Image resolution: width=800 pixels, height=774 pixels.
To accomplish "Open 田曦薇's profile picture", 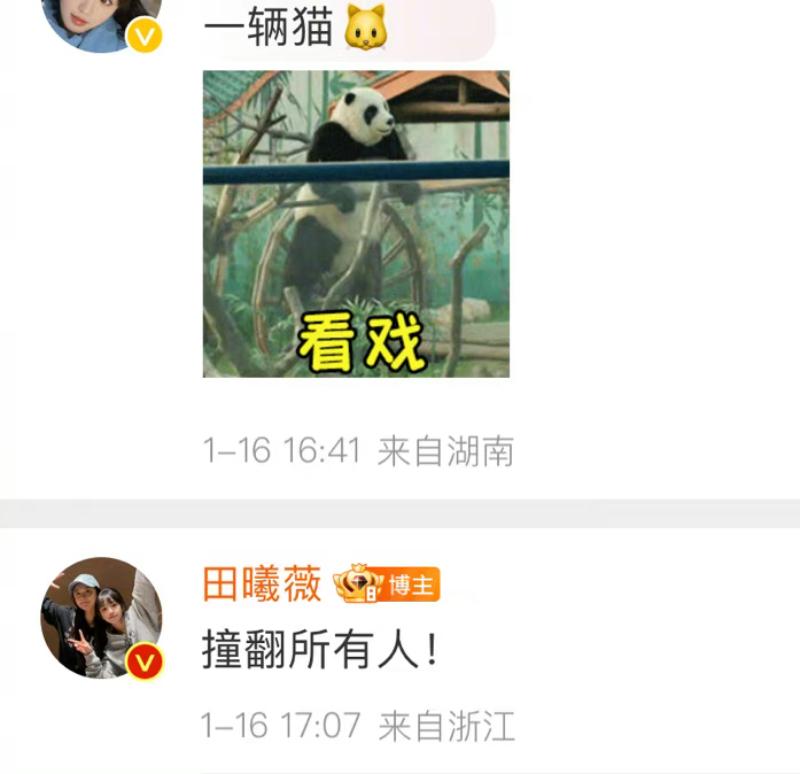I will [101, 617].
